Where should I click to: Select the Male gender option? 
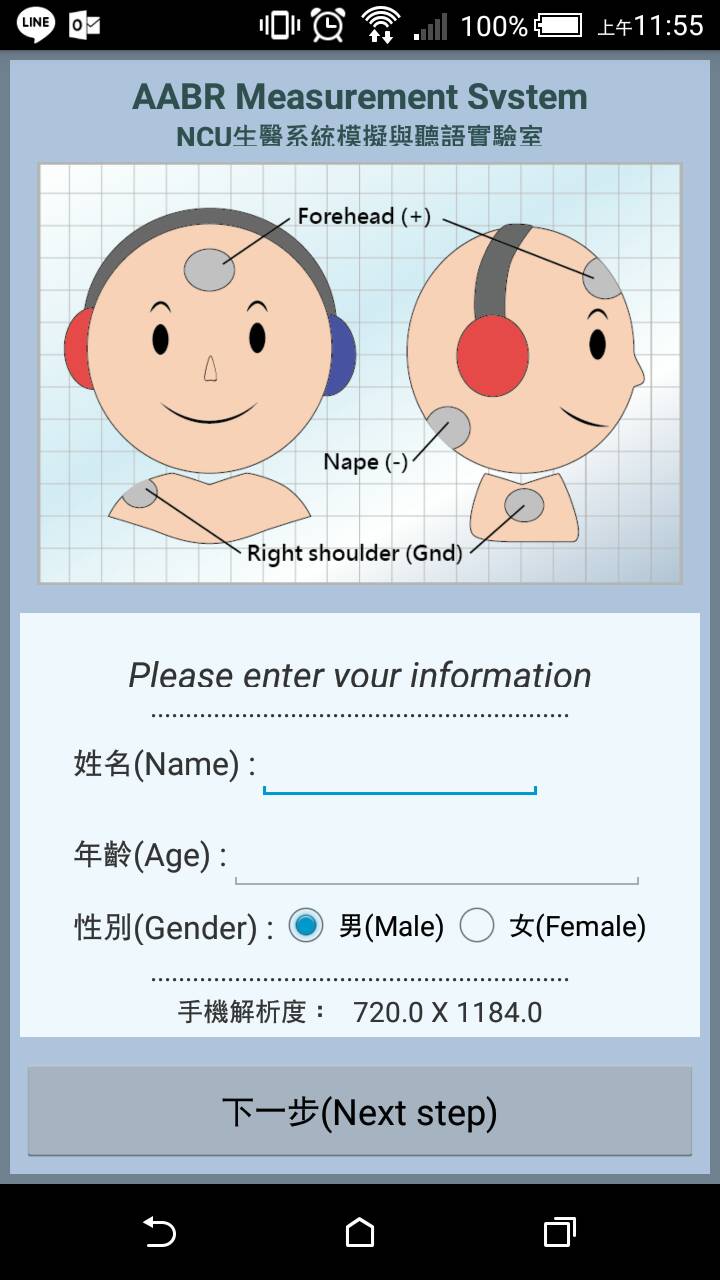(307, 926)
